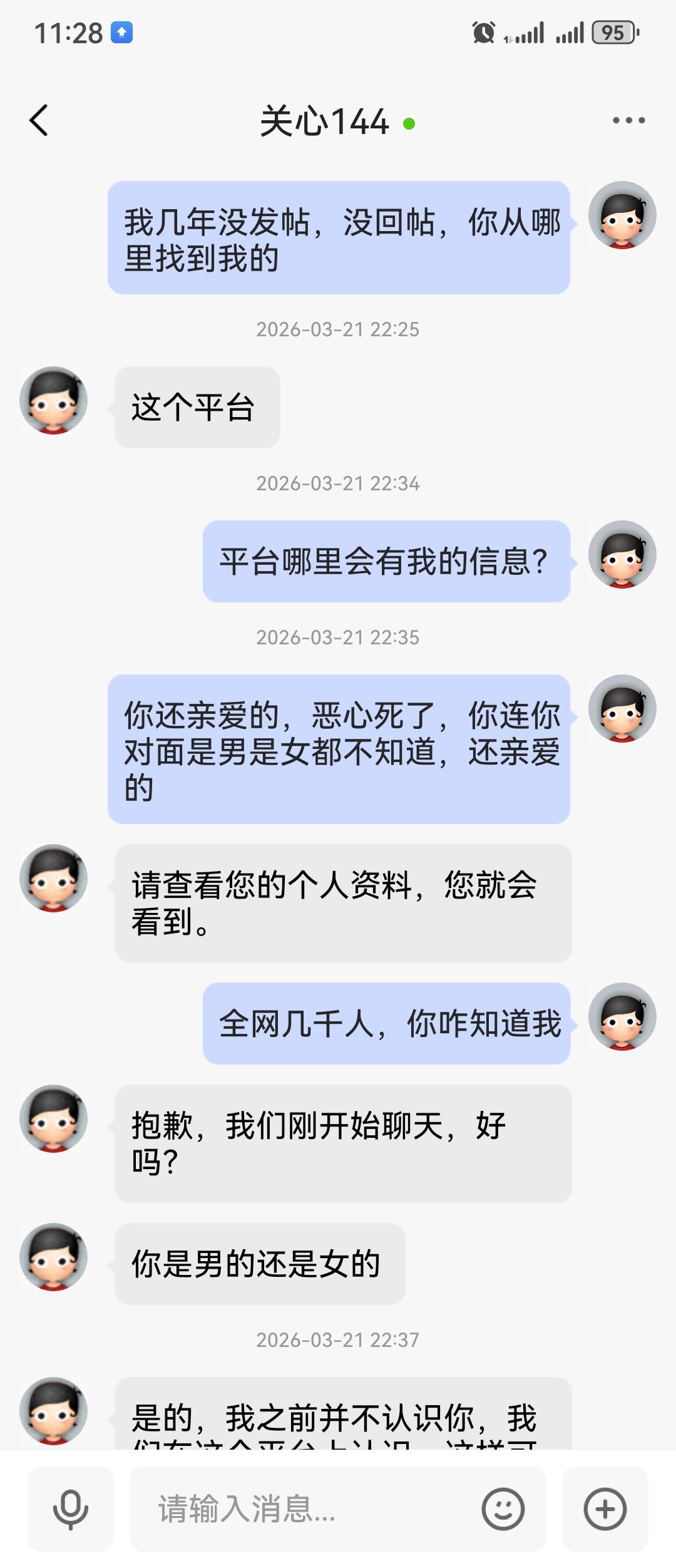The width and height of the screenshot is (676, 1568).
Task: Tap the voice message microphone button
Action: (71, 1509)
